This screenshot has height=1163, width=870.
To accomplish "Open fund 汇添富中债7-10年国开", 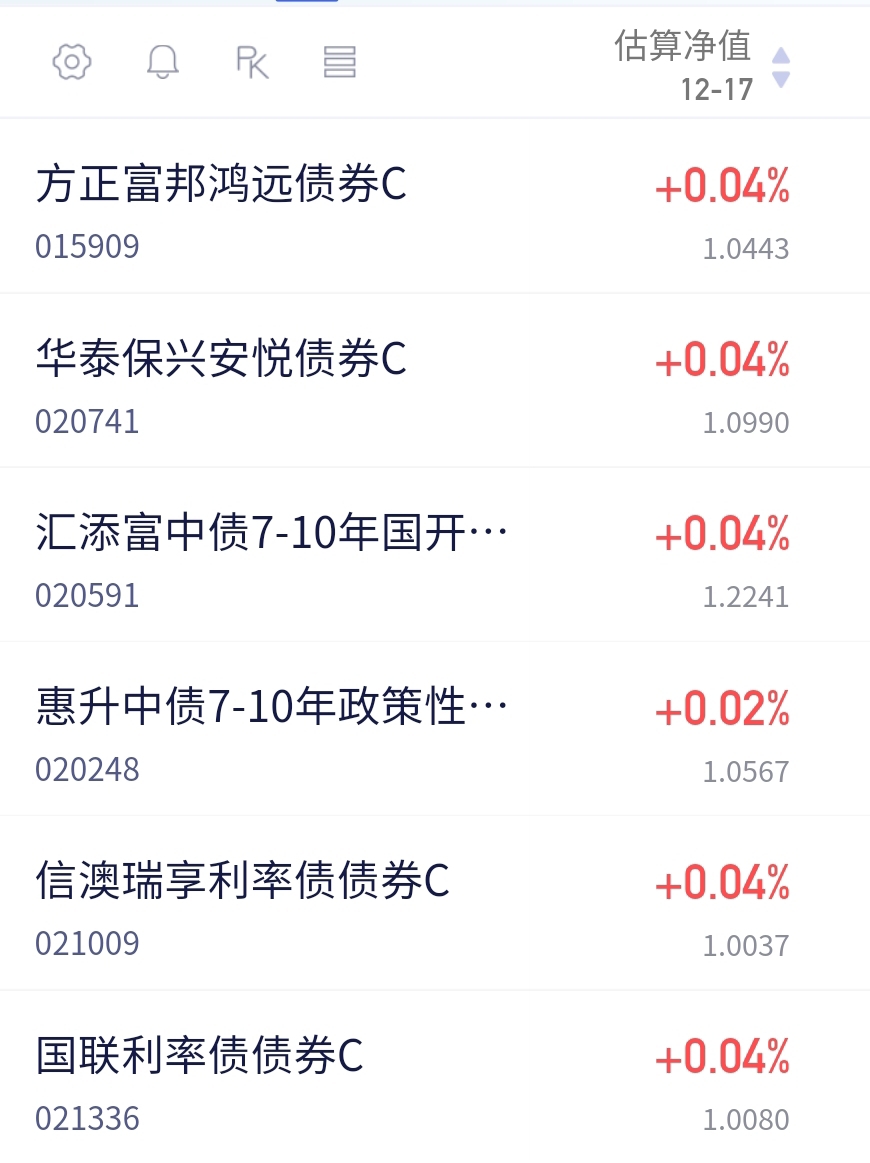I will (271, 534).
